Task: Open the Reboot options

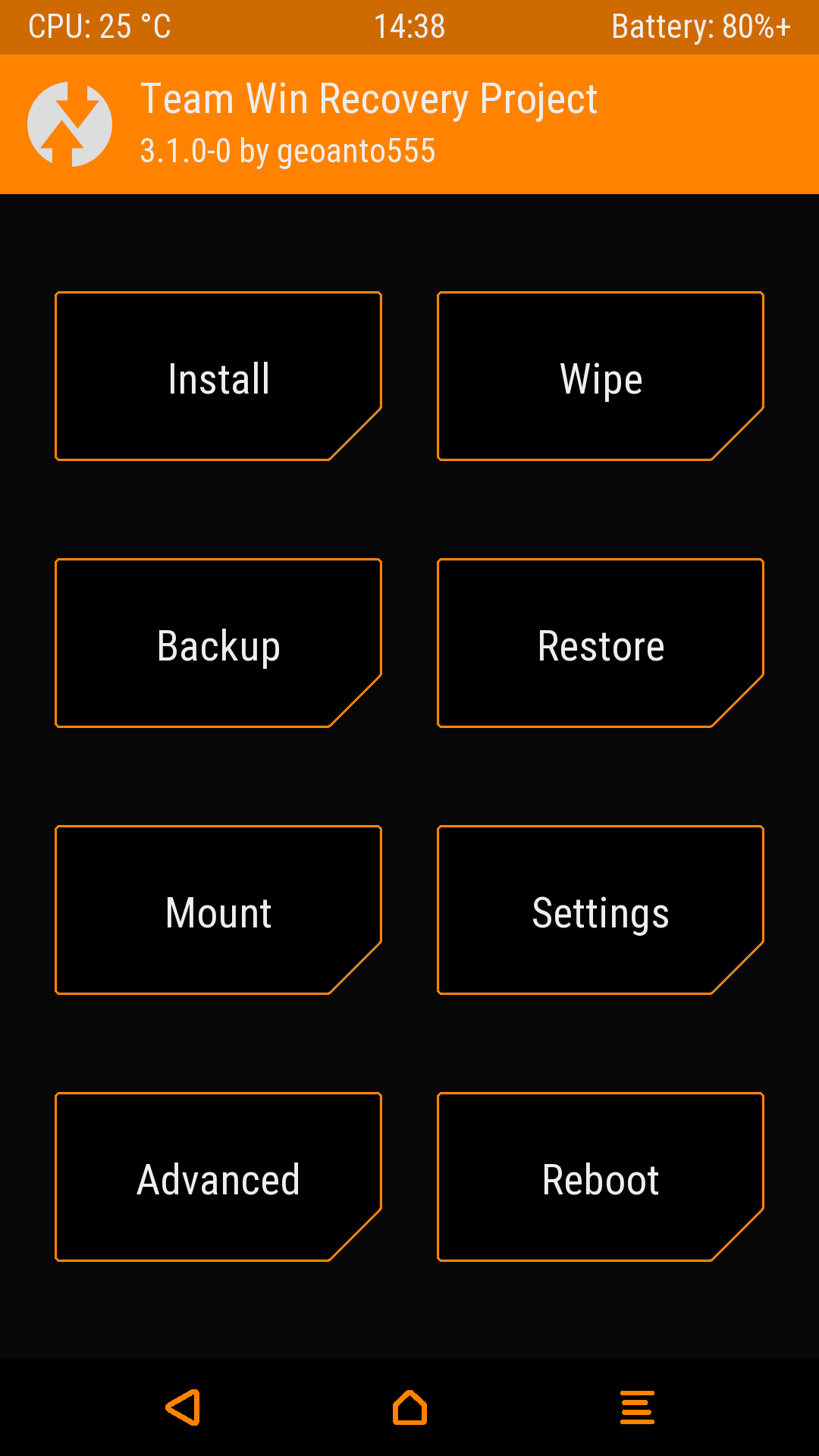Action: click(601, 1177)
